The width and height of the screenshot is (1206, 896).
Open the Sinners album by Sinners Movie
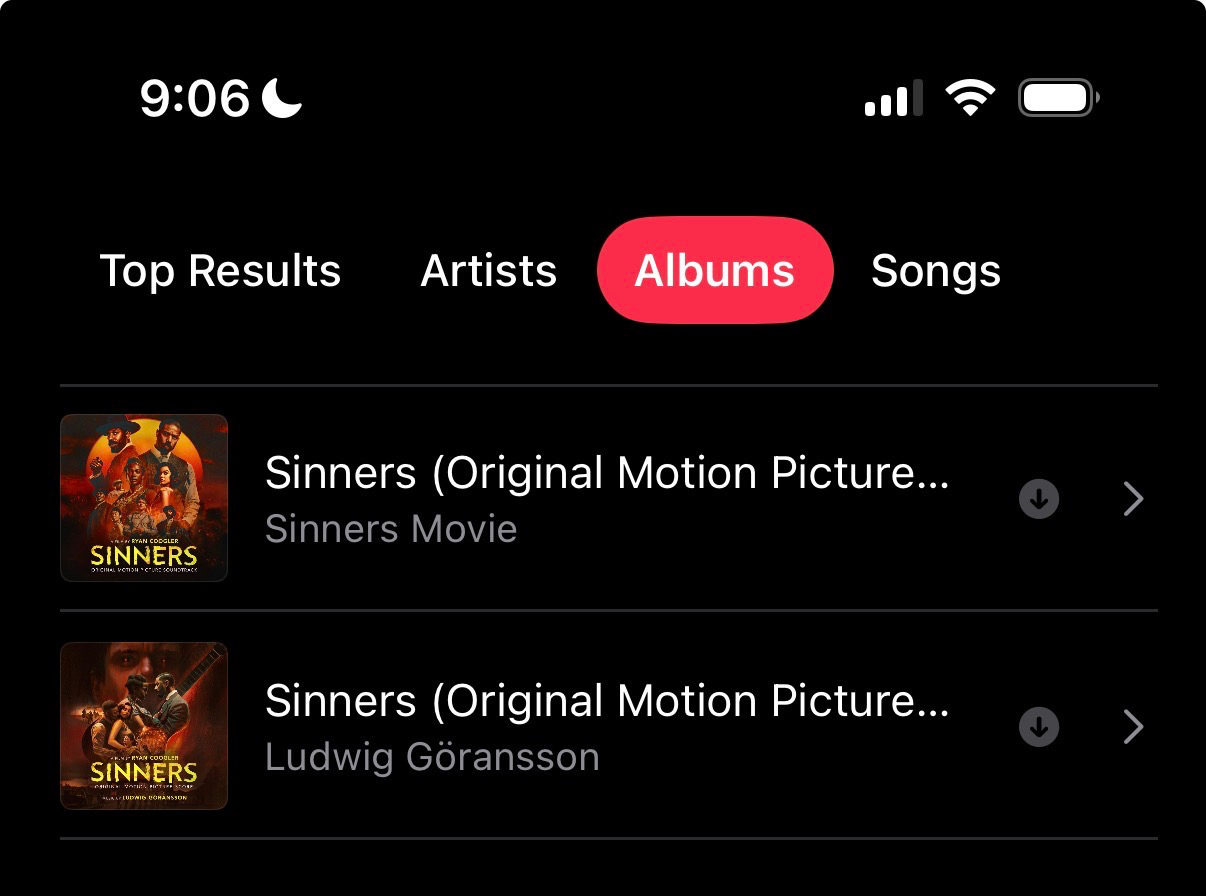[606, 498]
